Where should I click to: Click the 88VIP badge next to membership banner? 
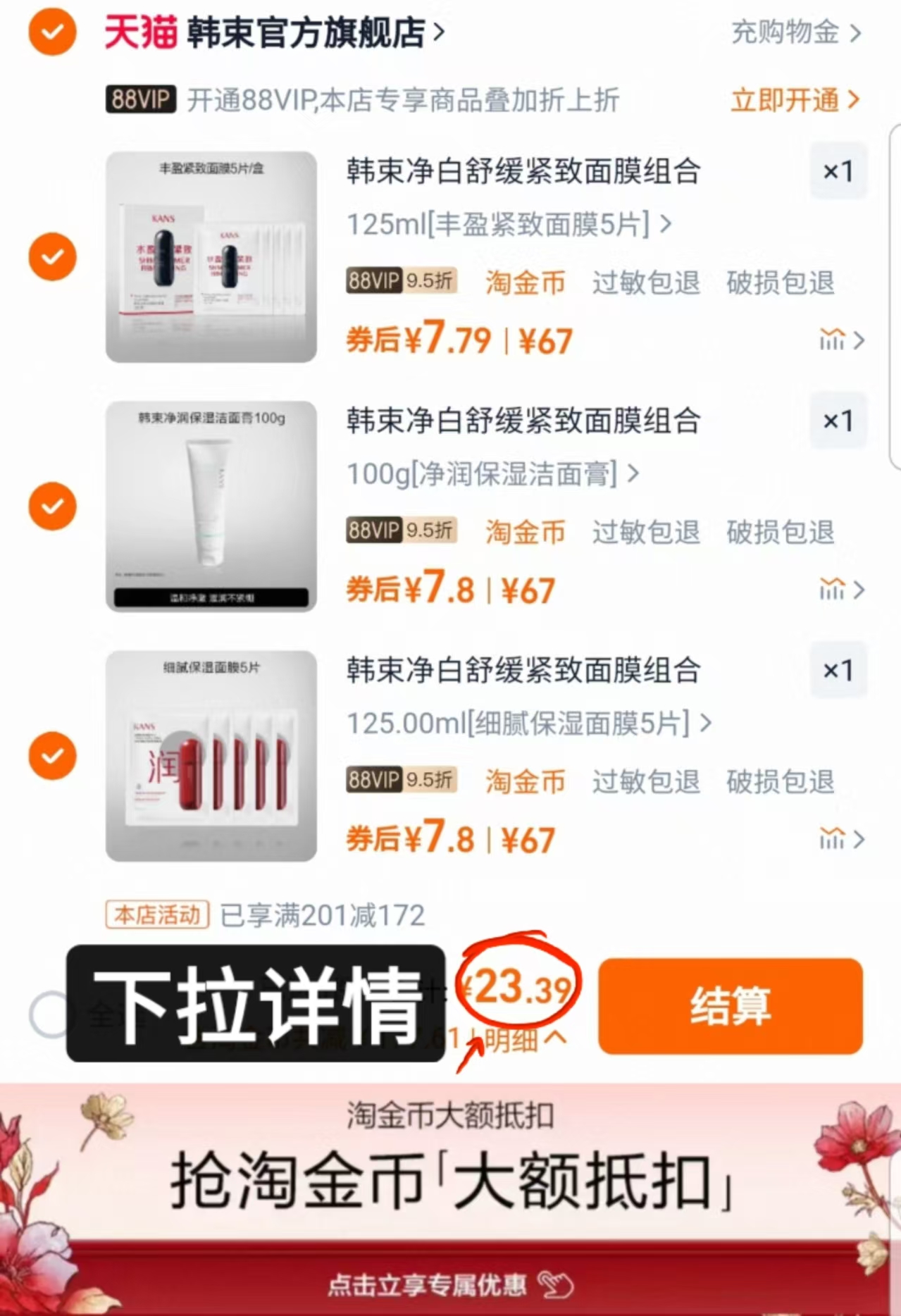click(x=139, y=100)
